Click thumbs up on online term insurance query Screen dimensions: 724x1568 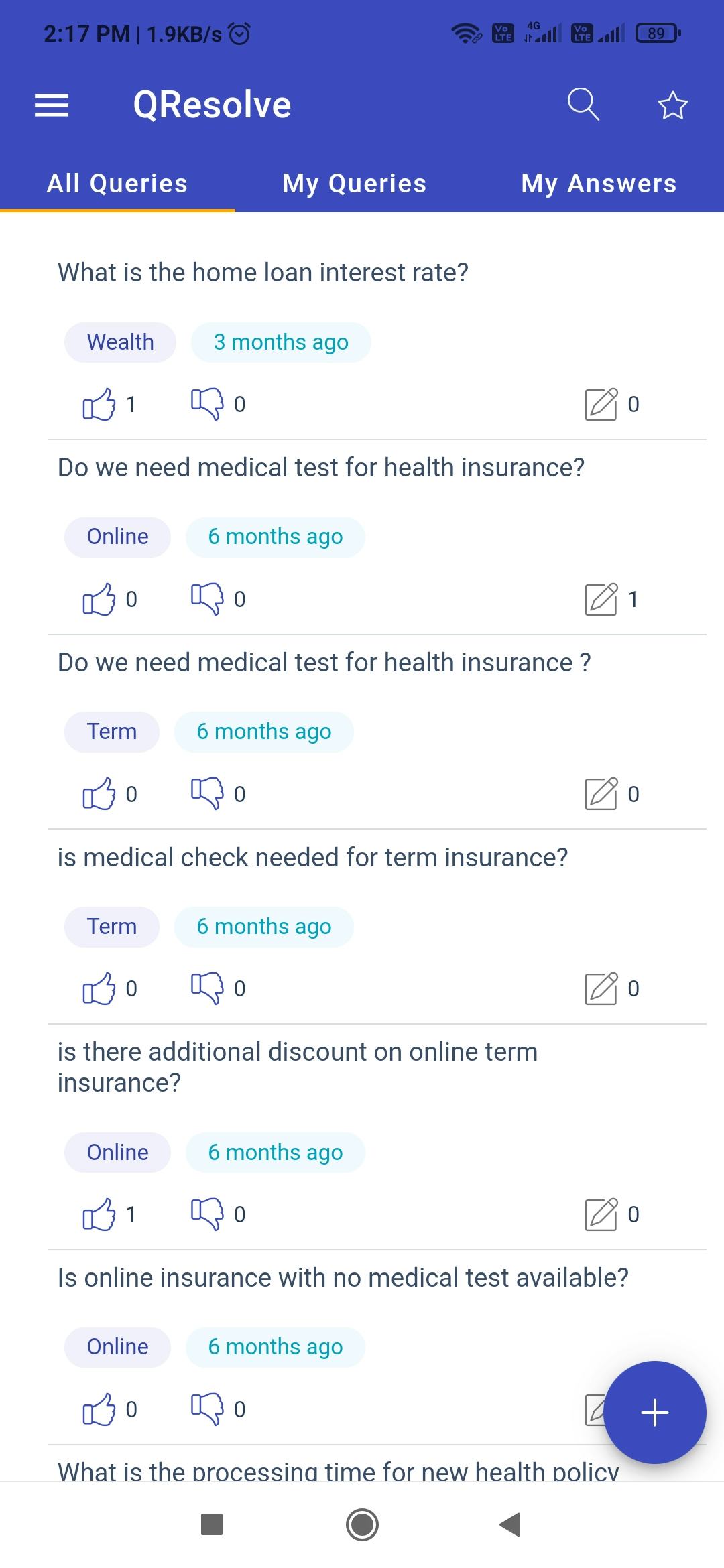[x=101, y=1213]
